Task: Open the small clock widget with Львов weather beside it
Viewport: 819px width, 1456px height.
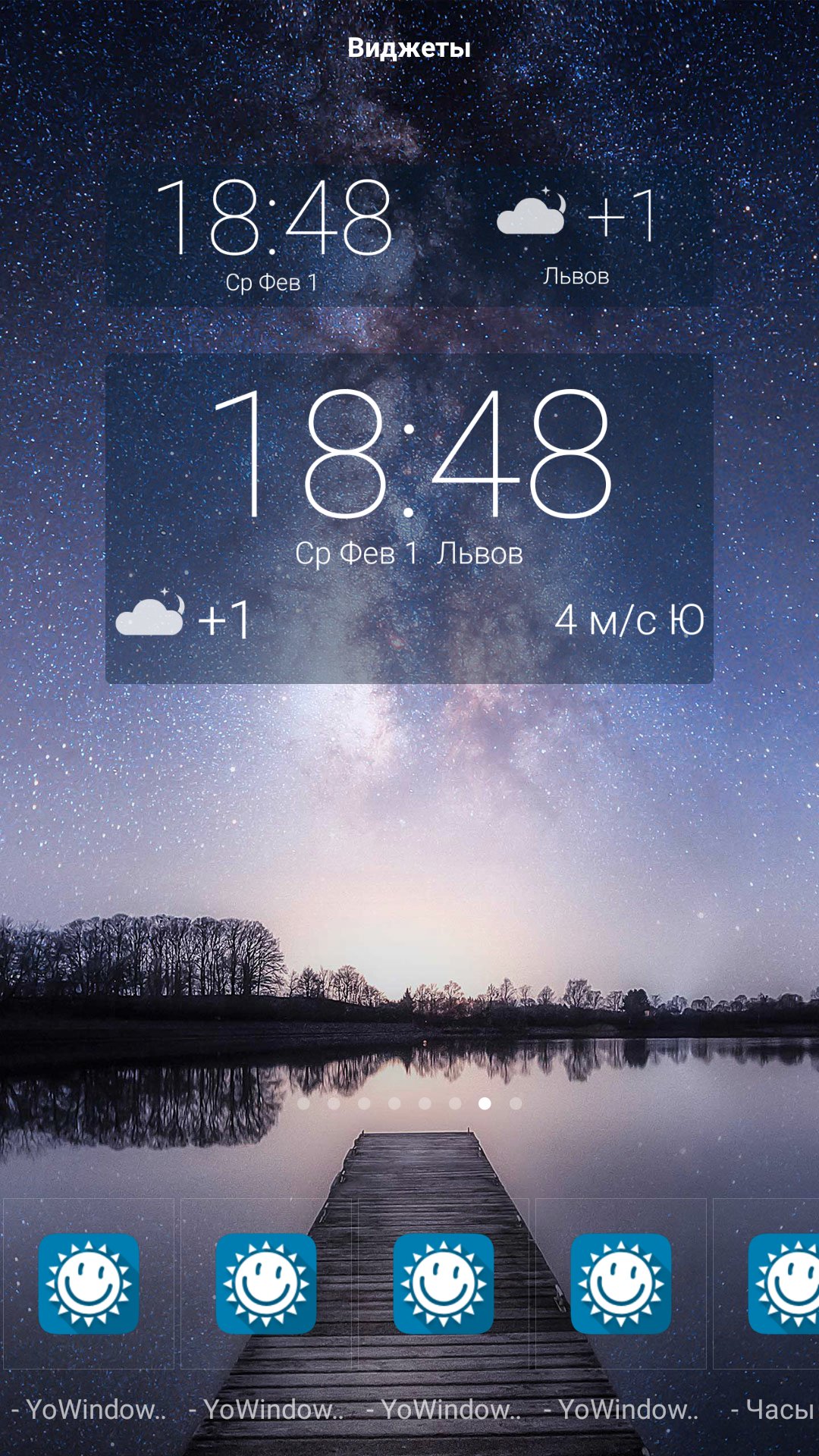Action: pos(408,235)
